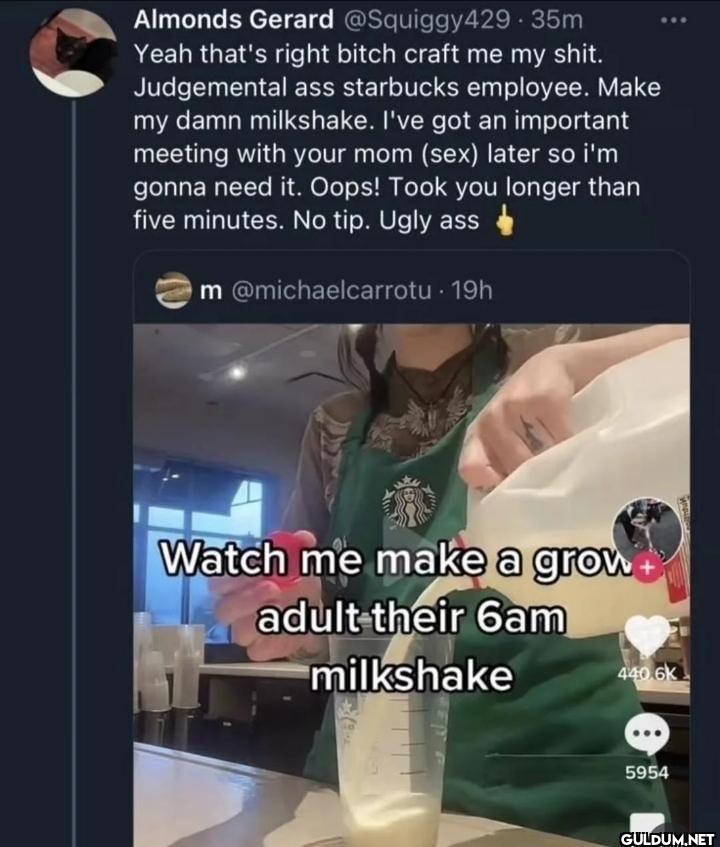Tap the Almonds Gerard display name
This screenshot has width=720, height=847.
[x=233, y=19]
